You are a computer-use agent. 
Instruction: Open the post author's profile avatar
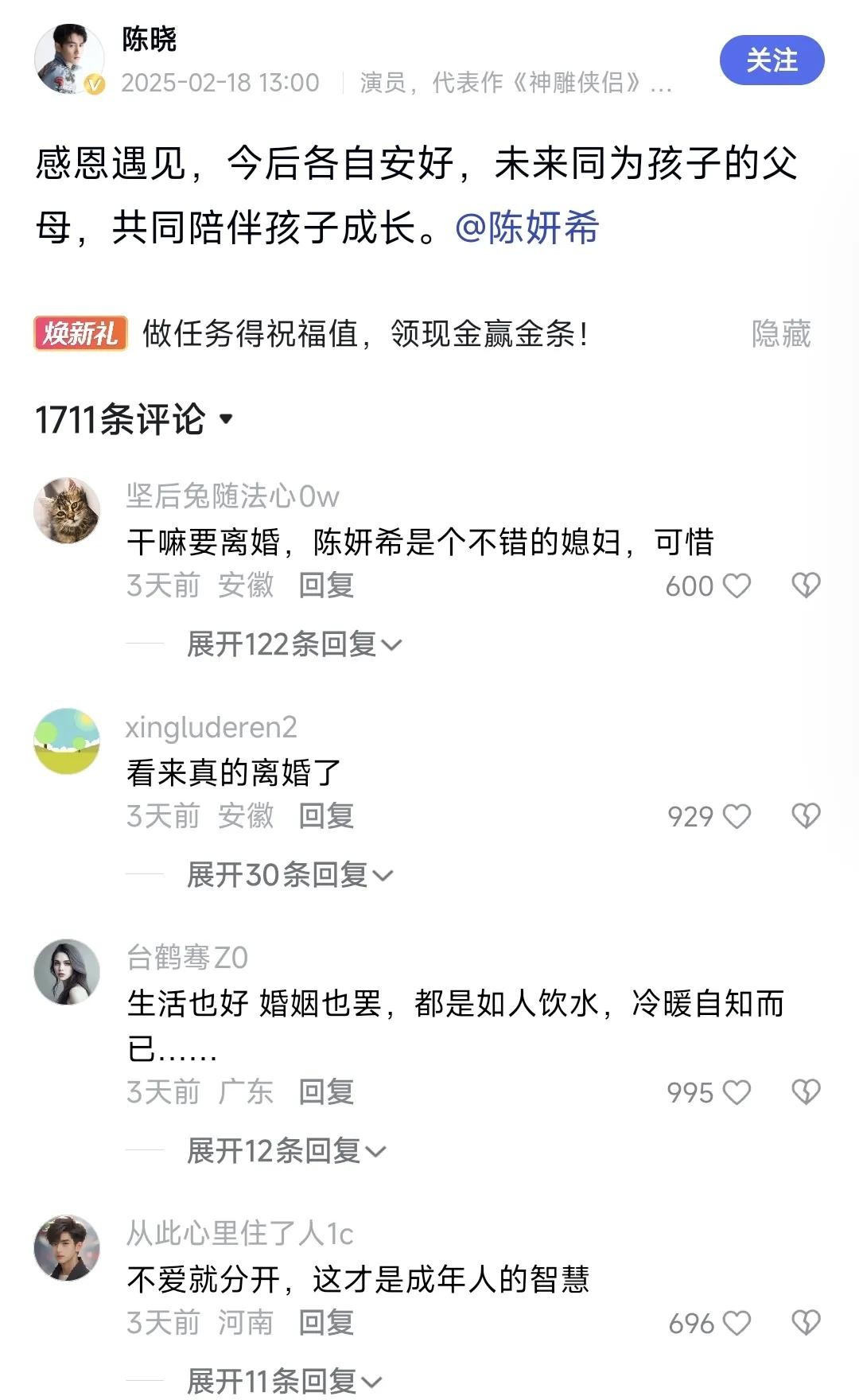point(69,60)
